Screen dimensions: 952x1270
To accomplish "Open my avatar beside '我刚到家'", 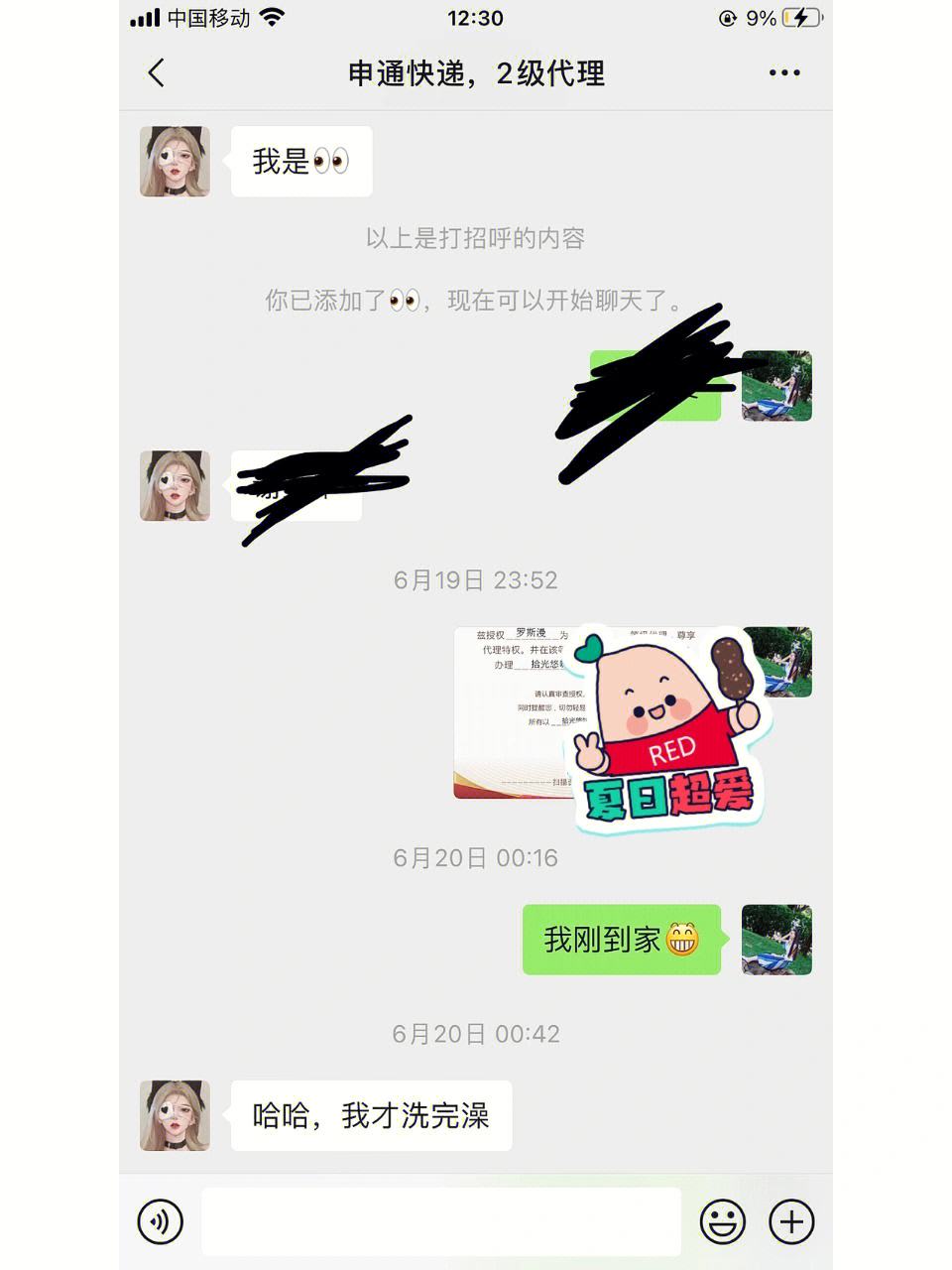I will (776, 939).
